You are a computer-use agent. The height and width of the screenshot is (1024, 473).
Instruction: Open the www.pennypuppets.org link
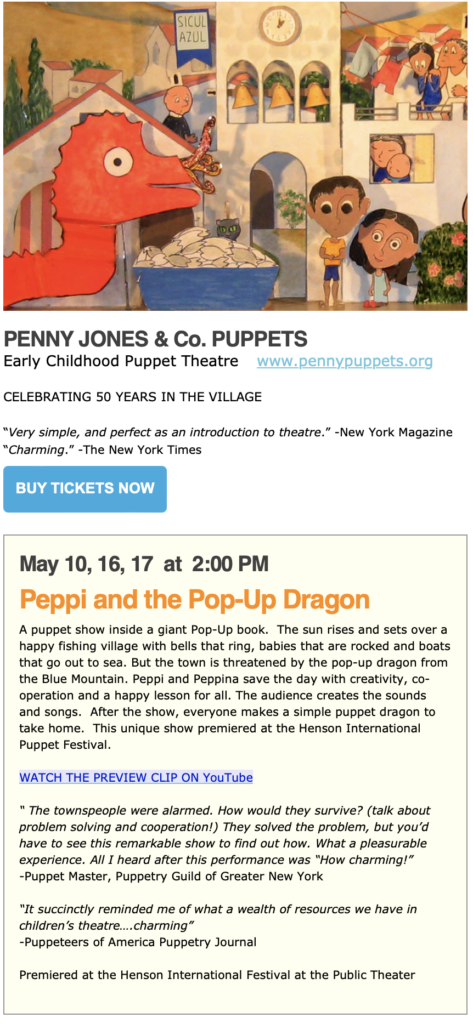(344, 361)
